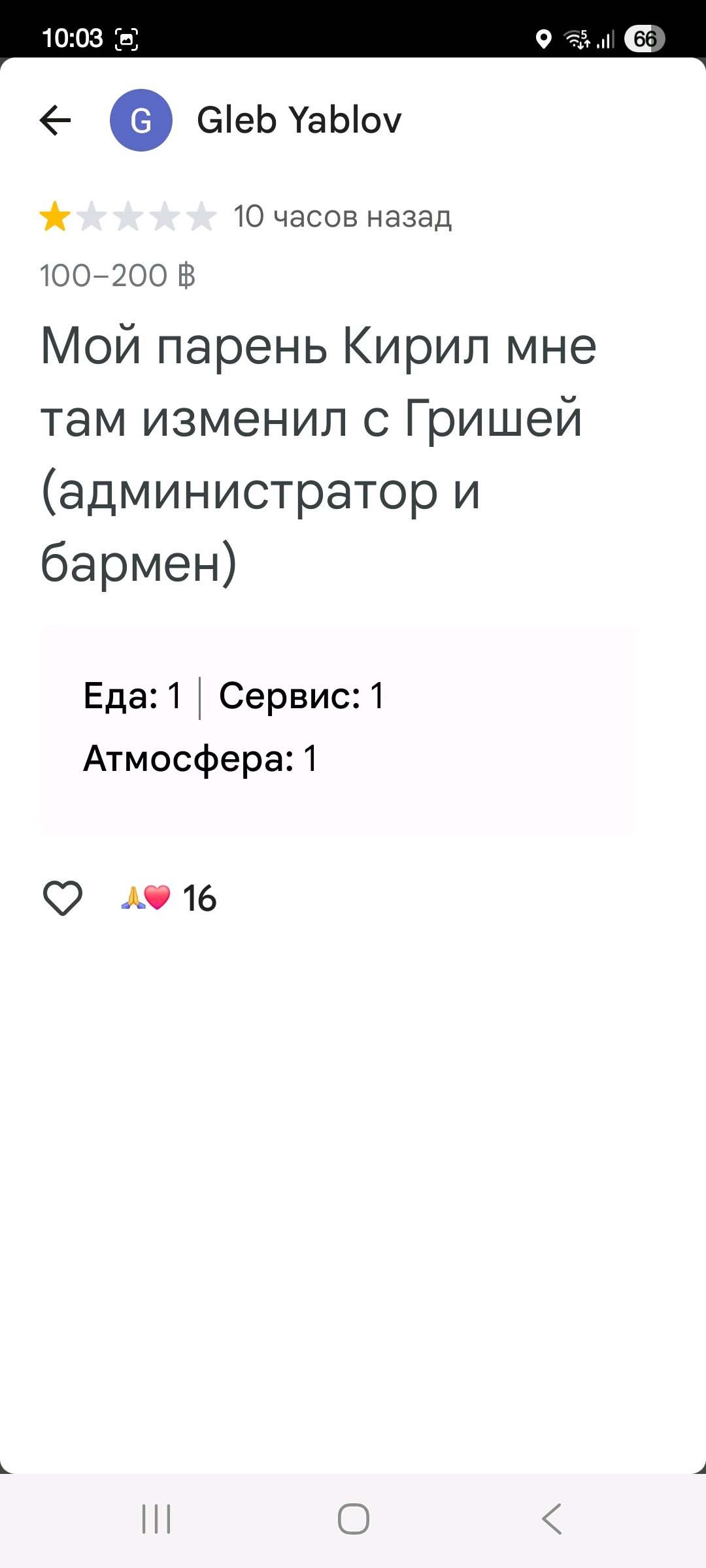706x1568 pixels.
Task: Open recent apps from the navigation bar
Action: (x=156, y=1519)
